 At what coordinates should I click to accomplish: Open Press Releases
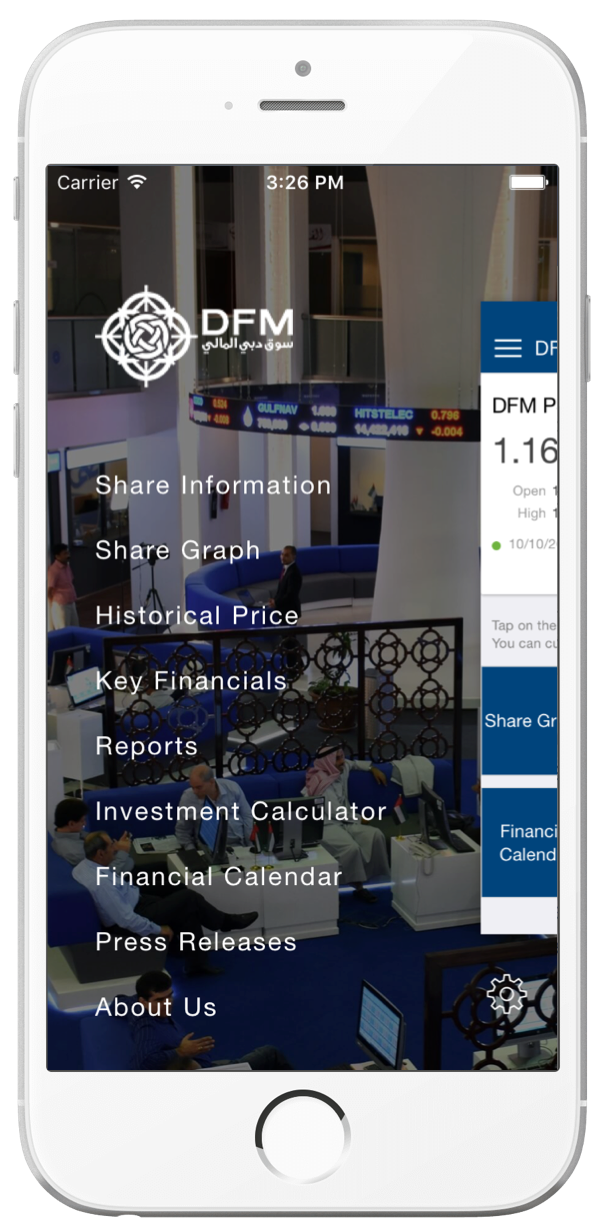[x=196, y=942]
